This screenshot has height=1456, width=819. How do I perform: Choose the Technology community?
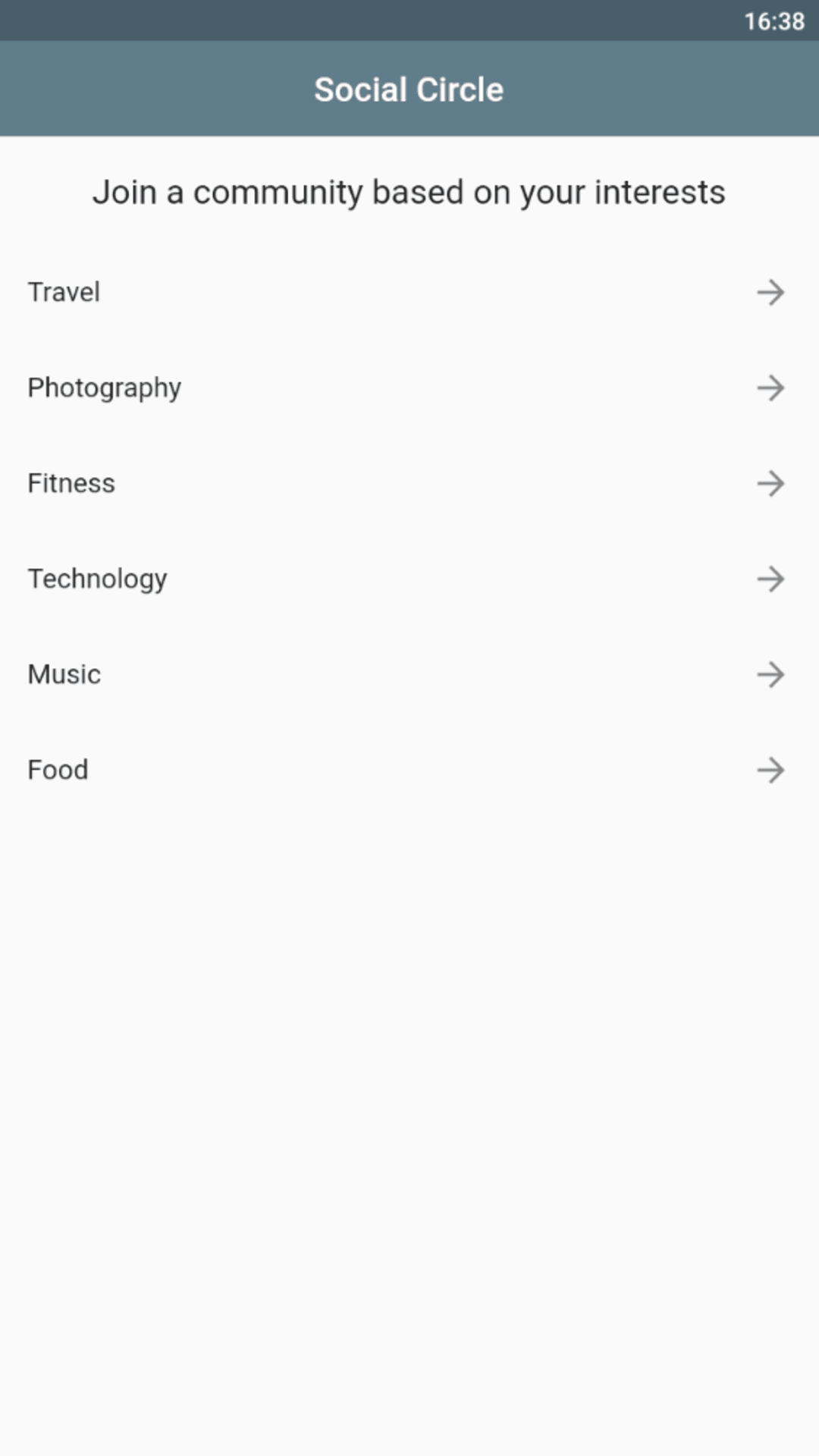point(409,579)
